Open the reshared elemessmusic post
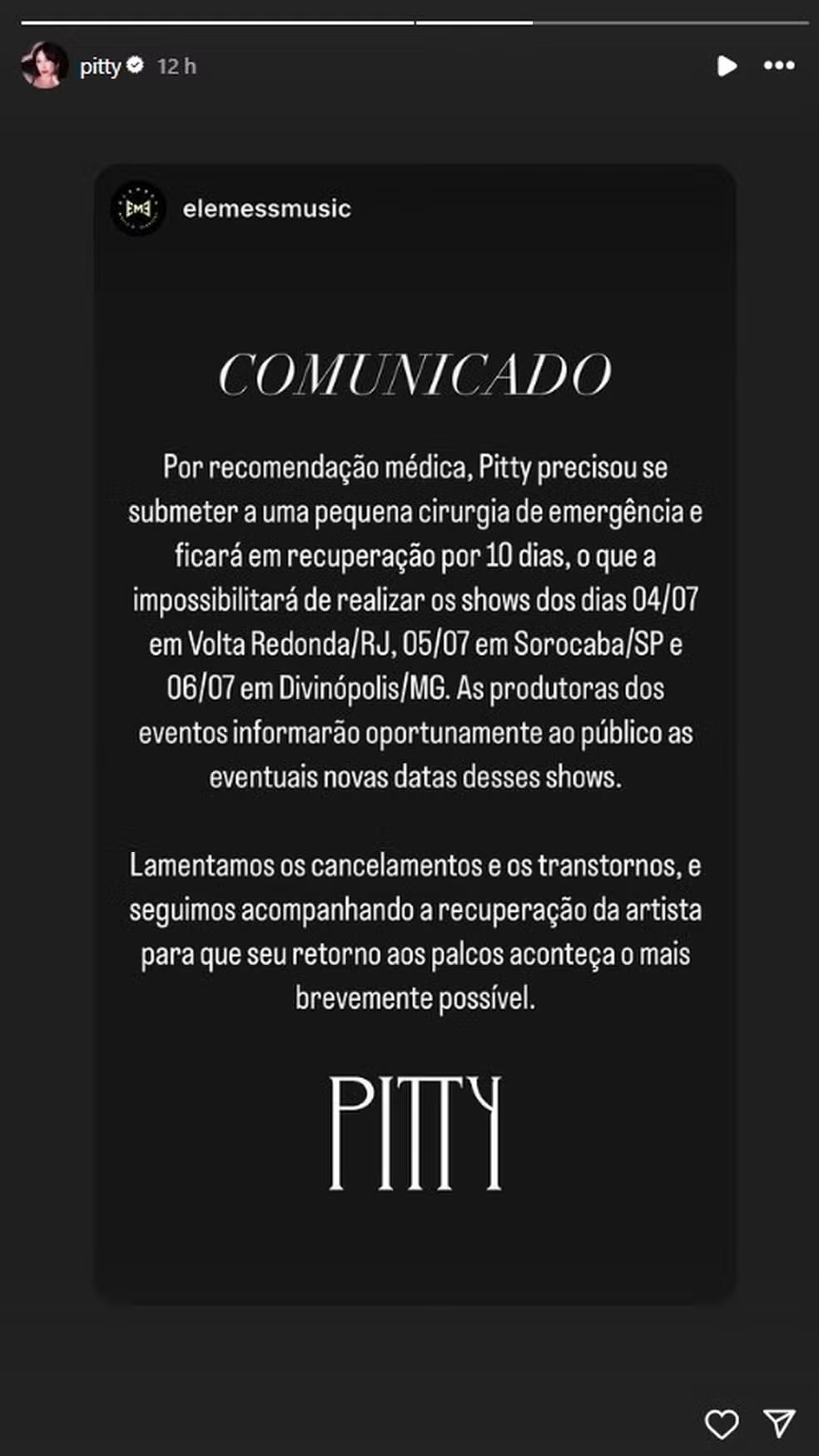Viewport: 819px width, 1456px height. point(414,734)
